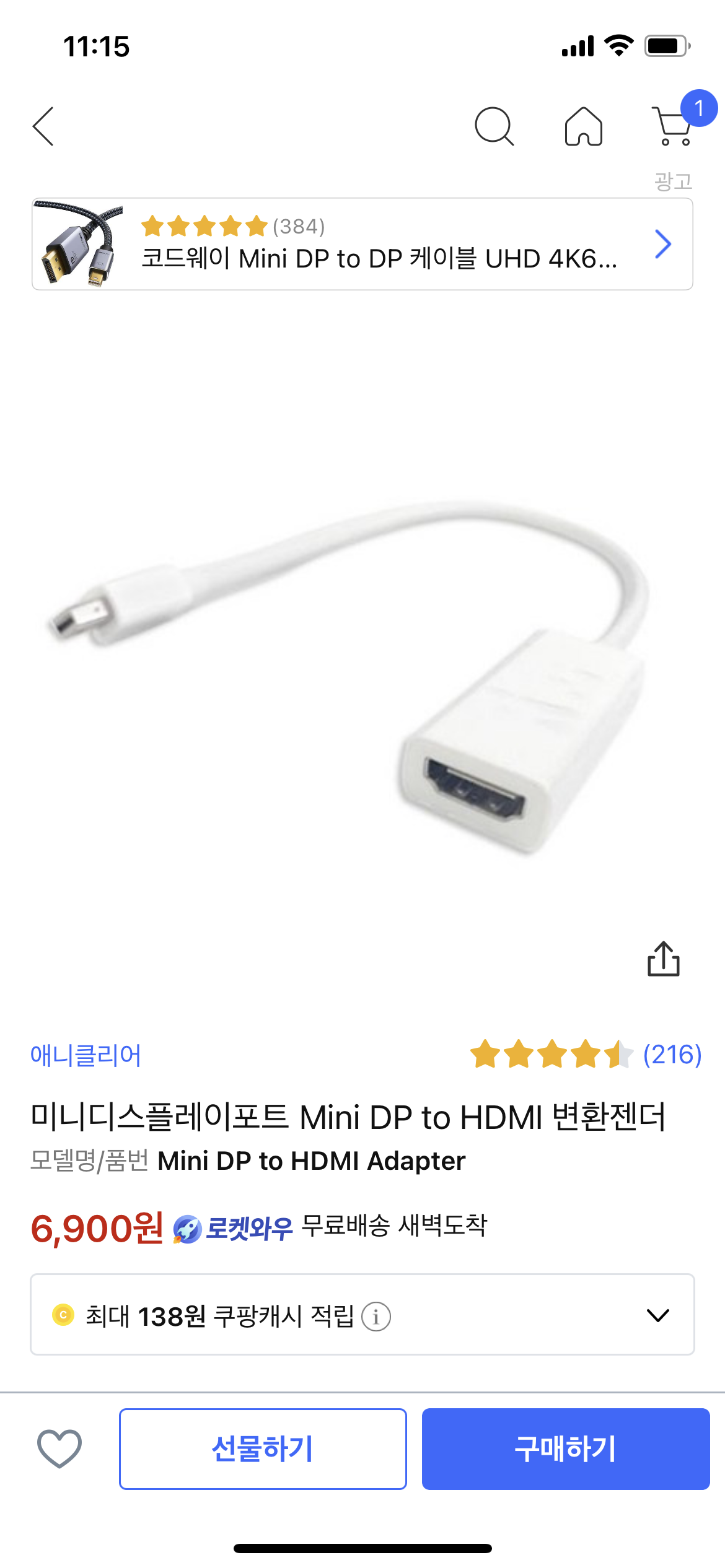Tap 구매하기 to buy now

[x=566, y=1448]
